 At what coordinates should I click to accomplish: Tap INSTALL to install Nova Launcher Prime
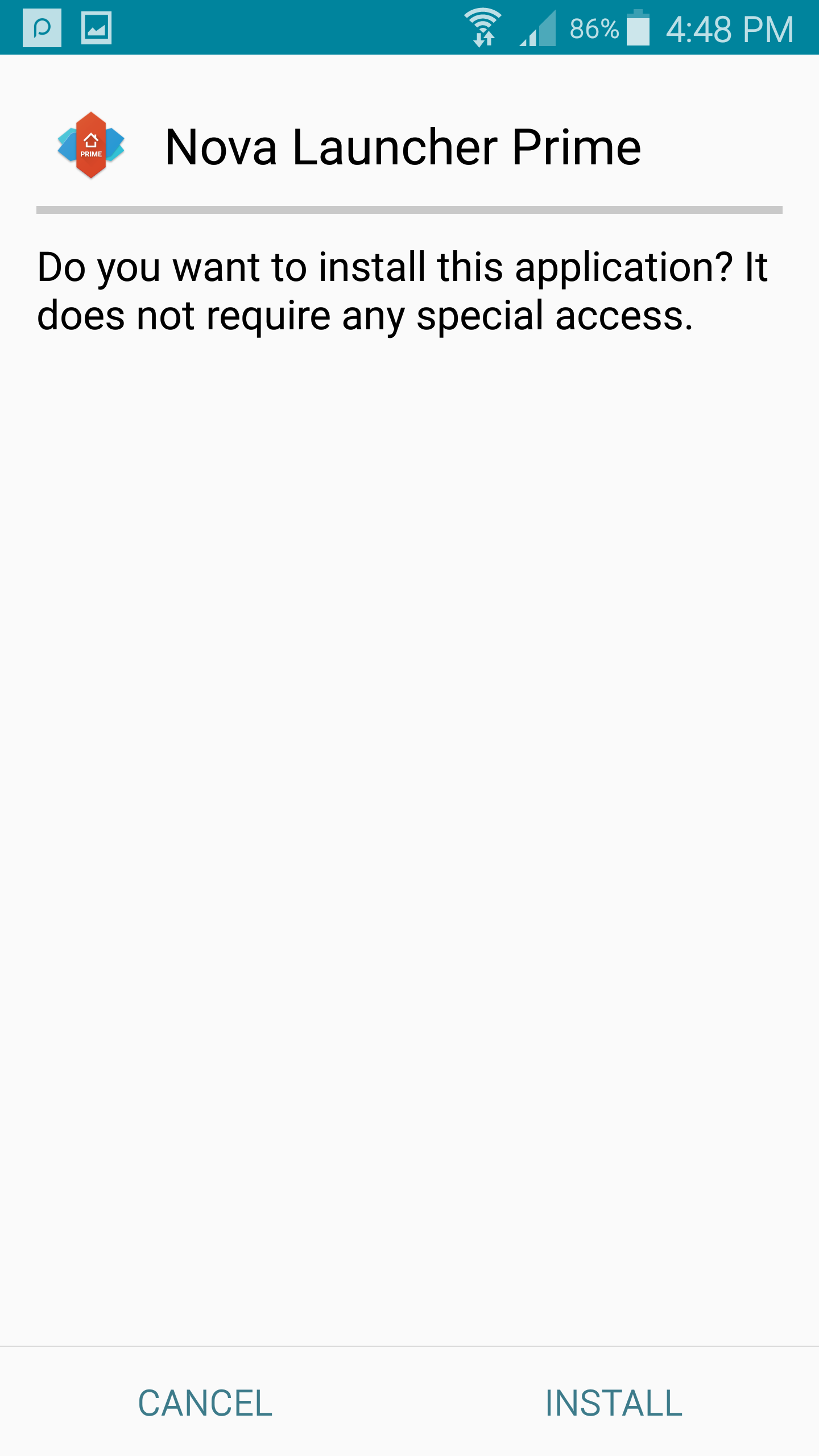pos(614,1403)
